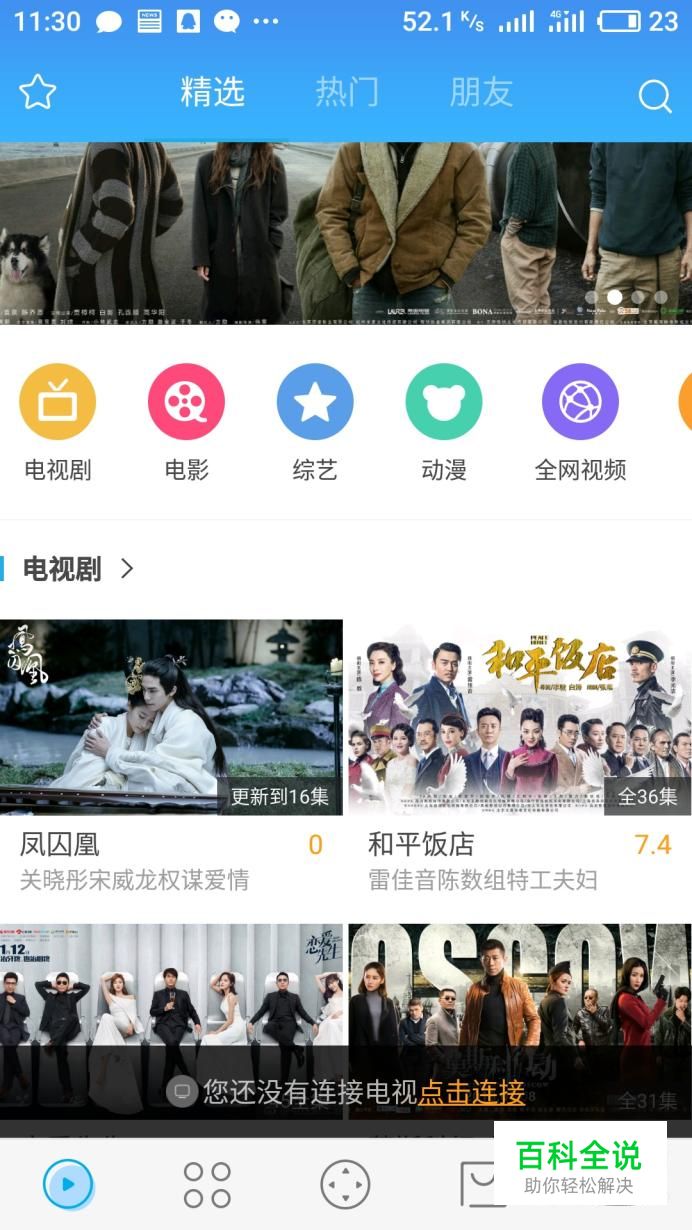The width and height of the screenshot is (692, 1230).
Task: Open the remote control tab
Action: coord(345,1185)
